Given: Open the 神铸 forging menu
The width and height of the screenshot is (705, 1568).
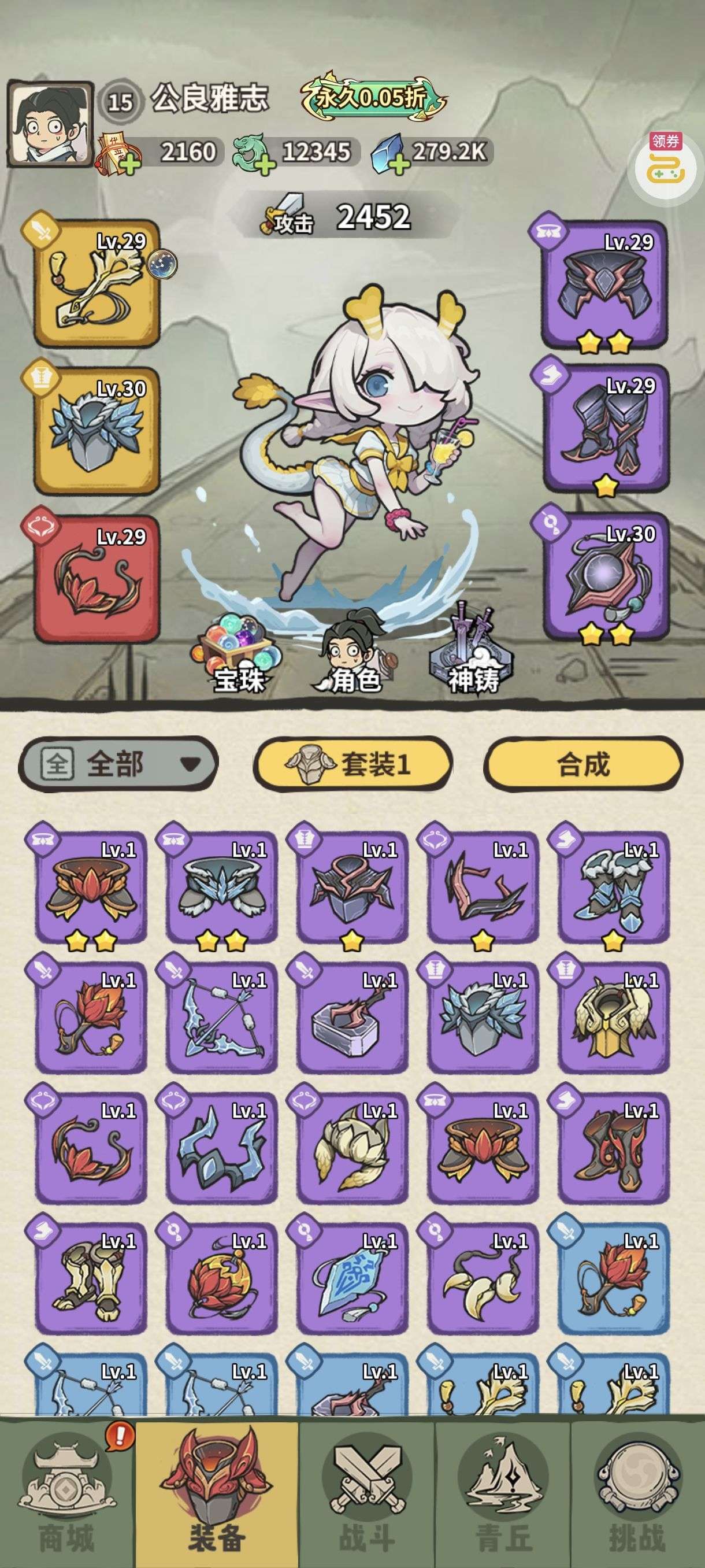Looking at the screenshot, I should coord(472,654).
